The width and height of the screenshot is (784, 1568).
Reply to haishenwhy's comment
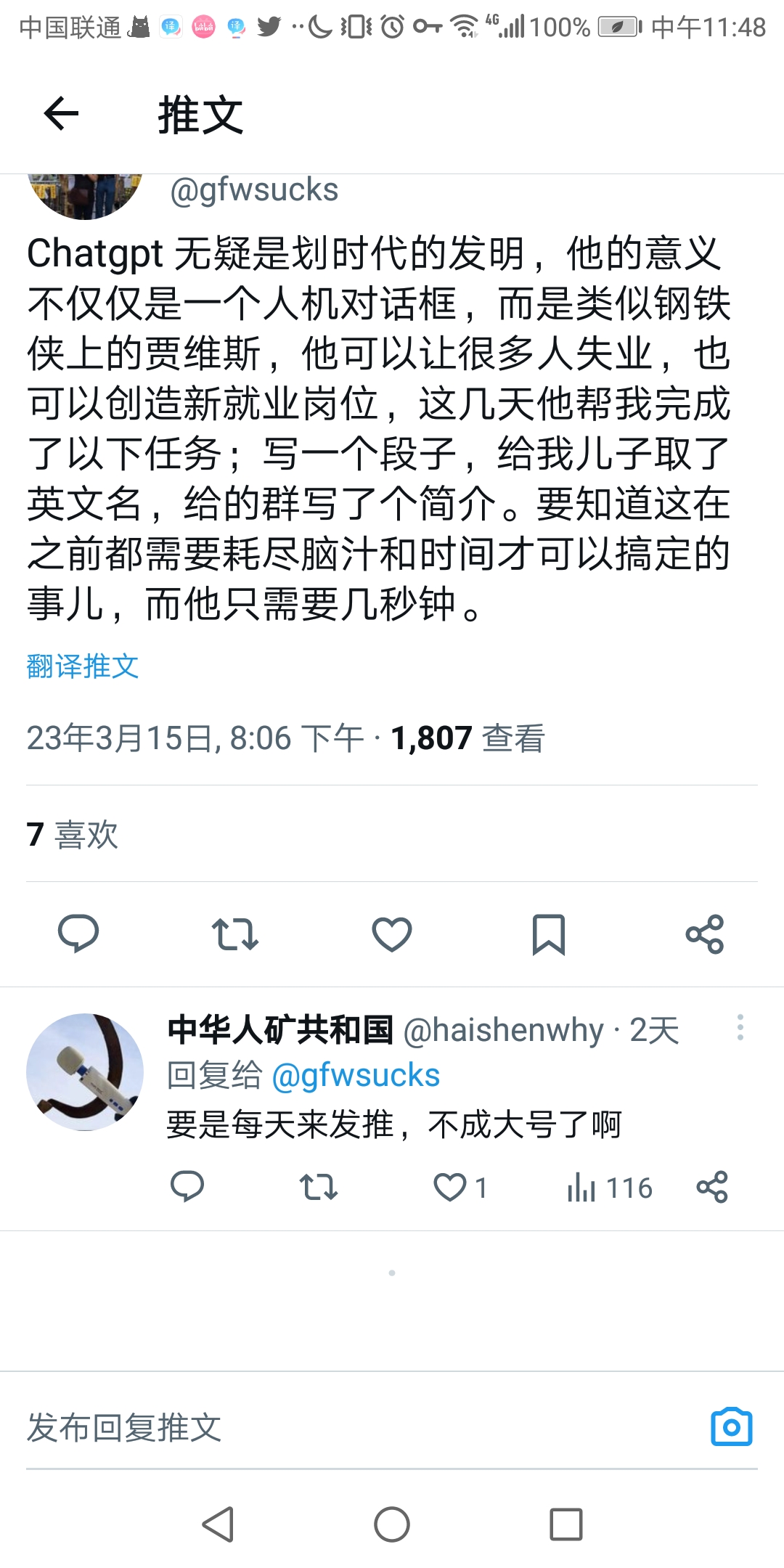pos(187,1188)
